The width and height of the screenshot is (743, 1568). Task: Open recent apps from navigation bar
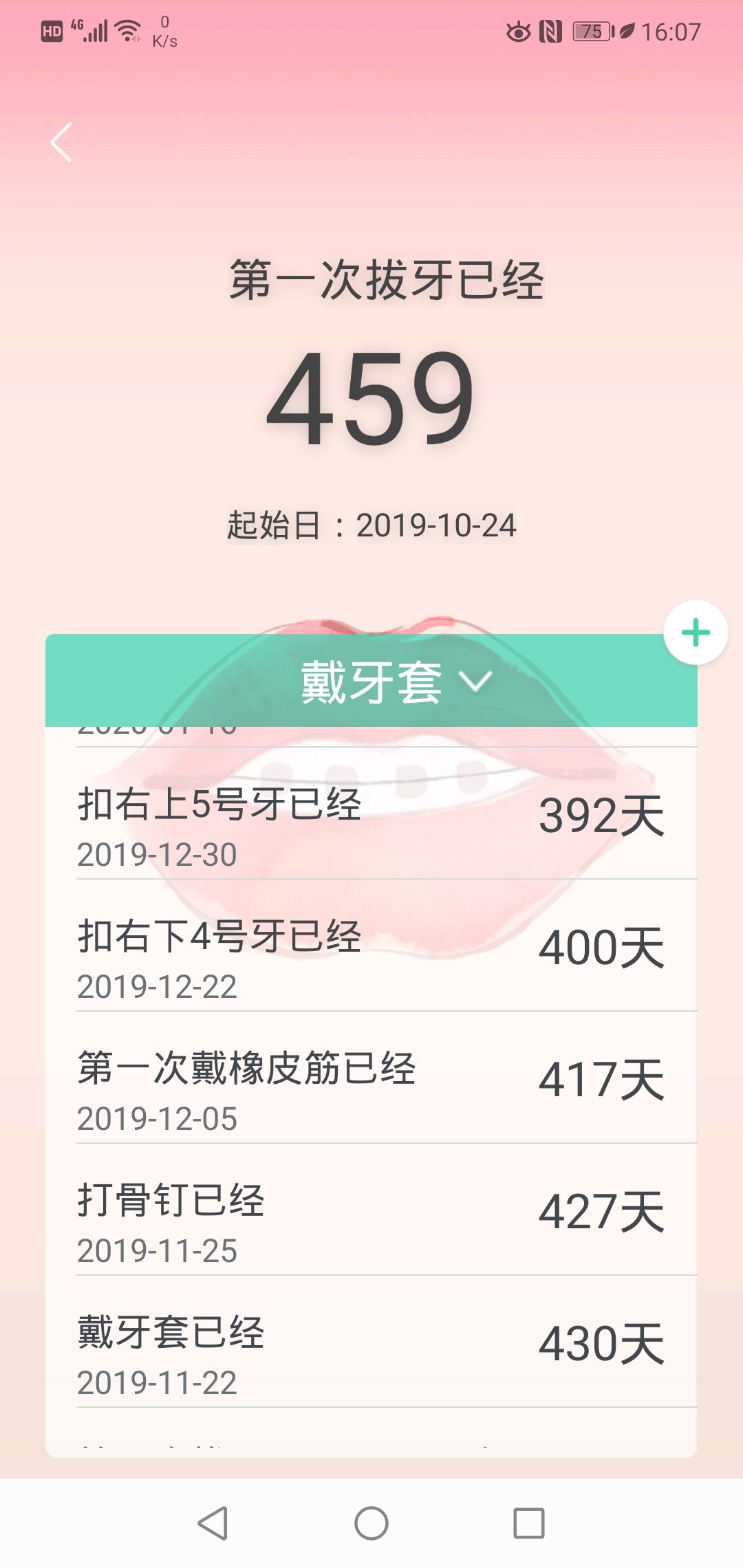point(529,1523)
